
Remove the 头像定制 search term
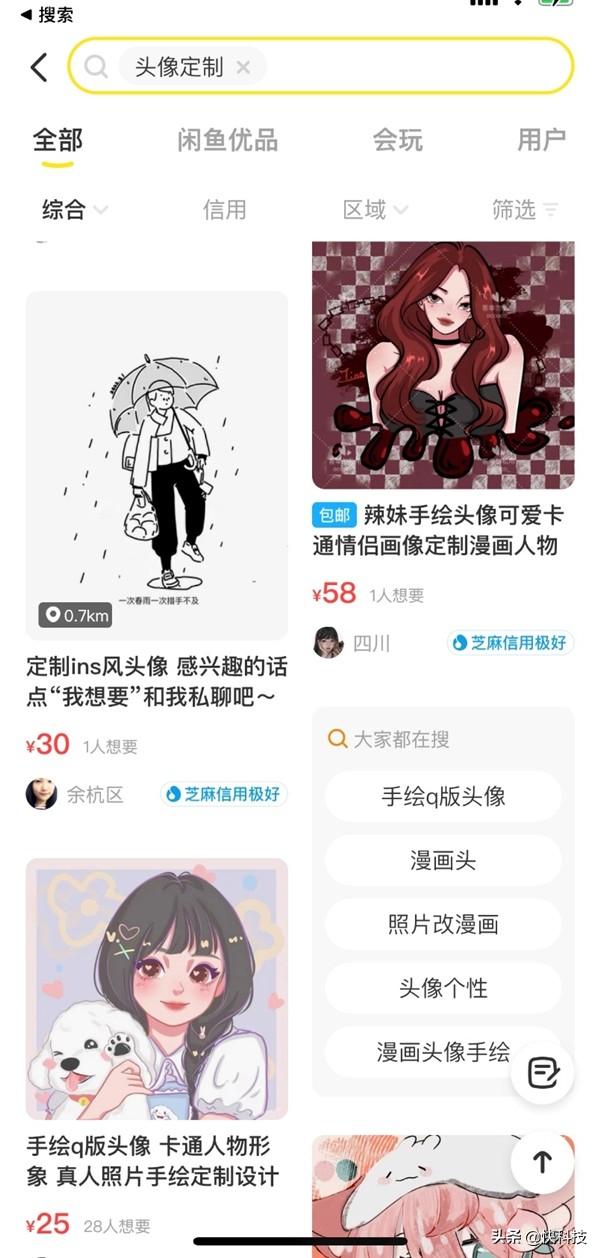243,68
